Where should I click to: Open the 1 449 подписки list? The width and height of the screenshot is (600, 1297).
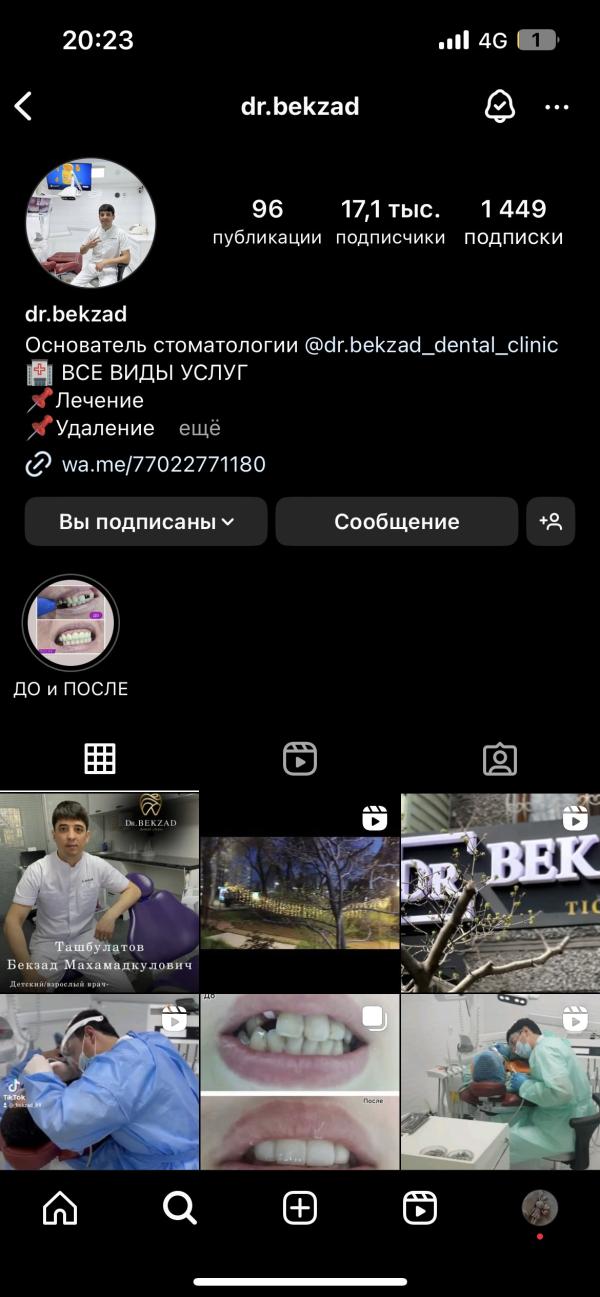pyautogui.click(x=513, y=222)
